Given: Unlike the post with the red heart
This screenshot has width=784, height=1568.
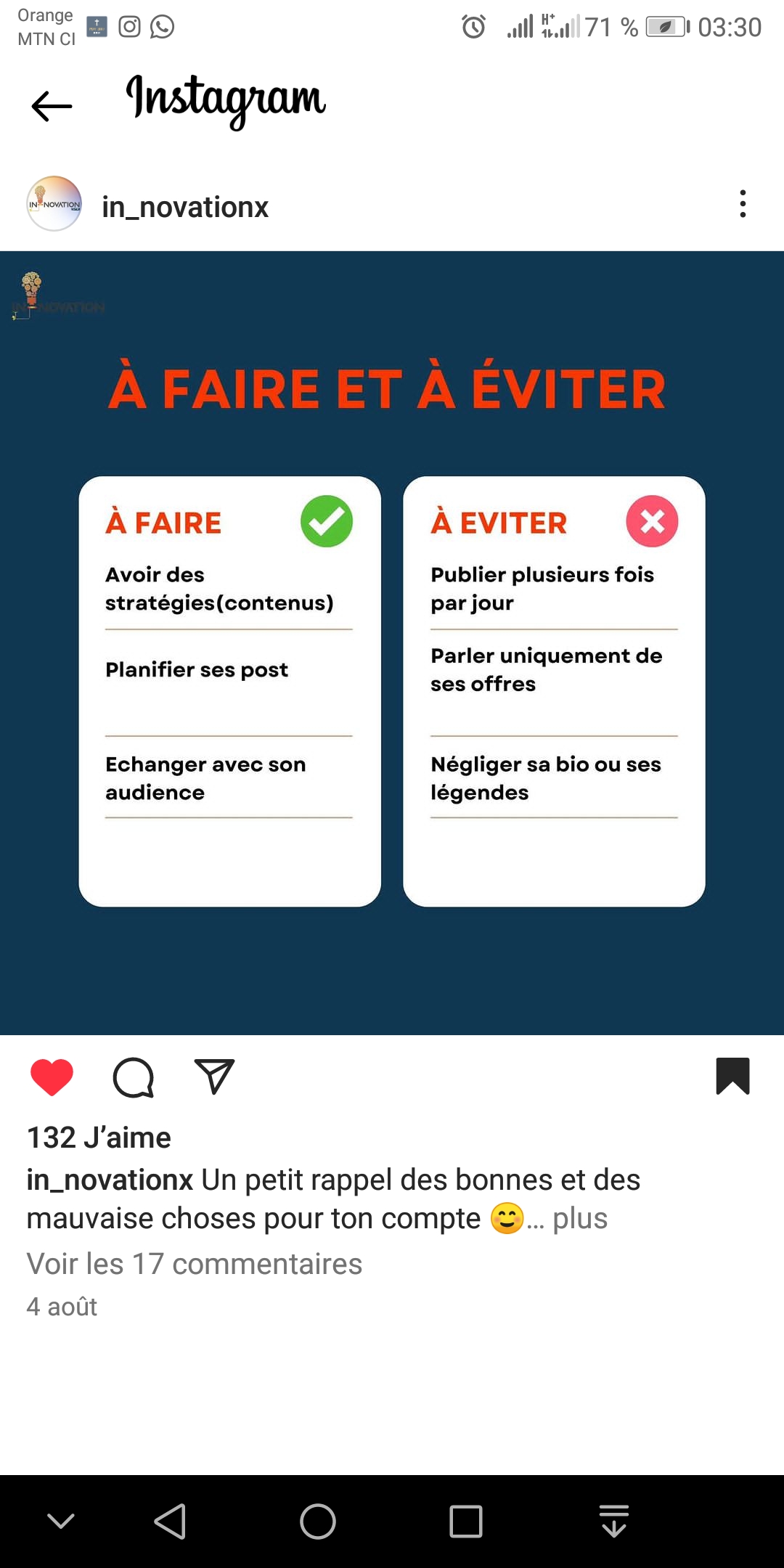Looking at the screenshot, I should tap(52, 1077).
